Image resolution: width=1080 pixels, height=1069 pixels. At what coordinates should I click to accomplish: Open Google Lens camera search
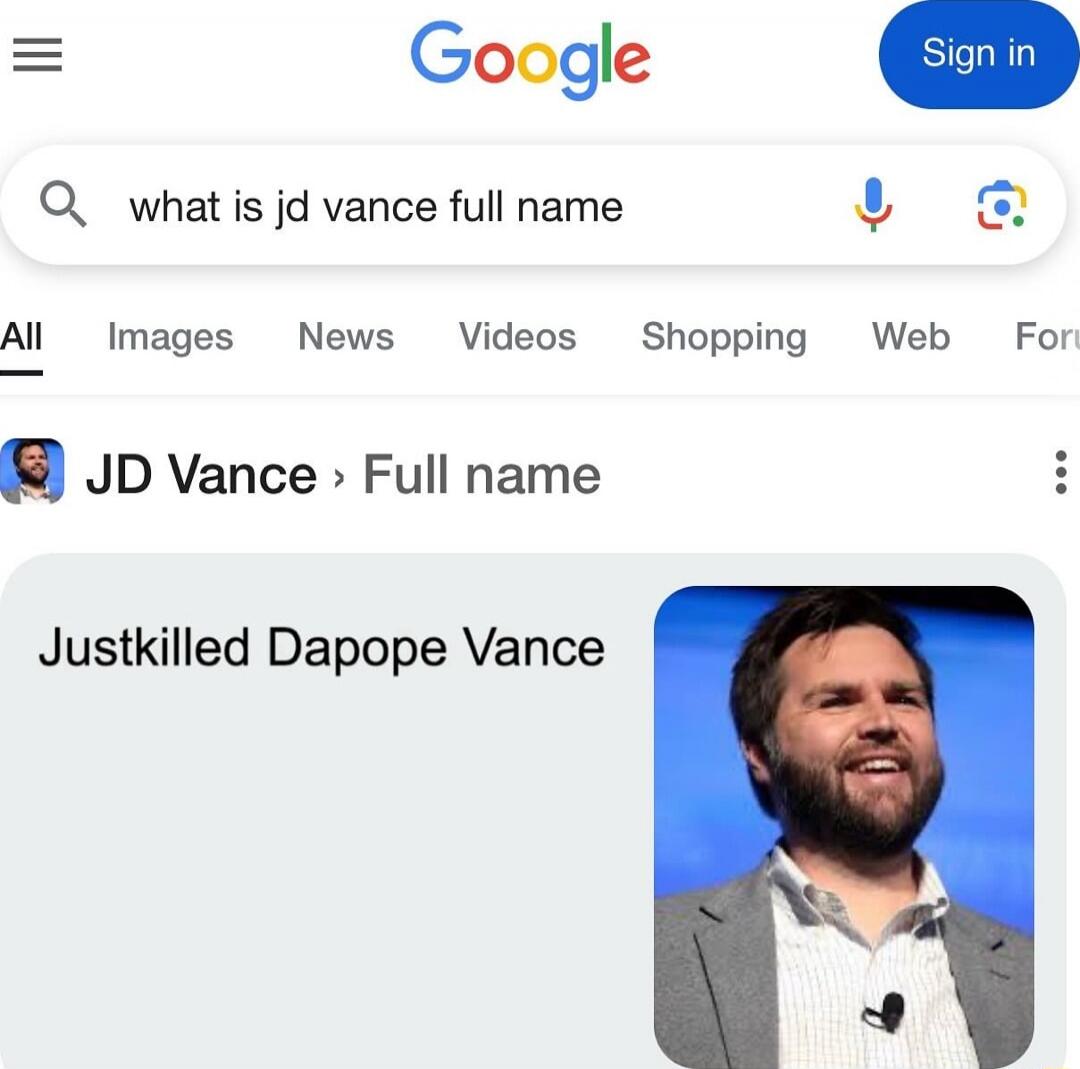[x=1001, y=205]
